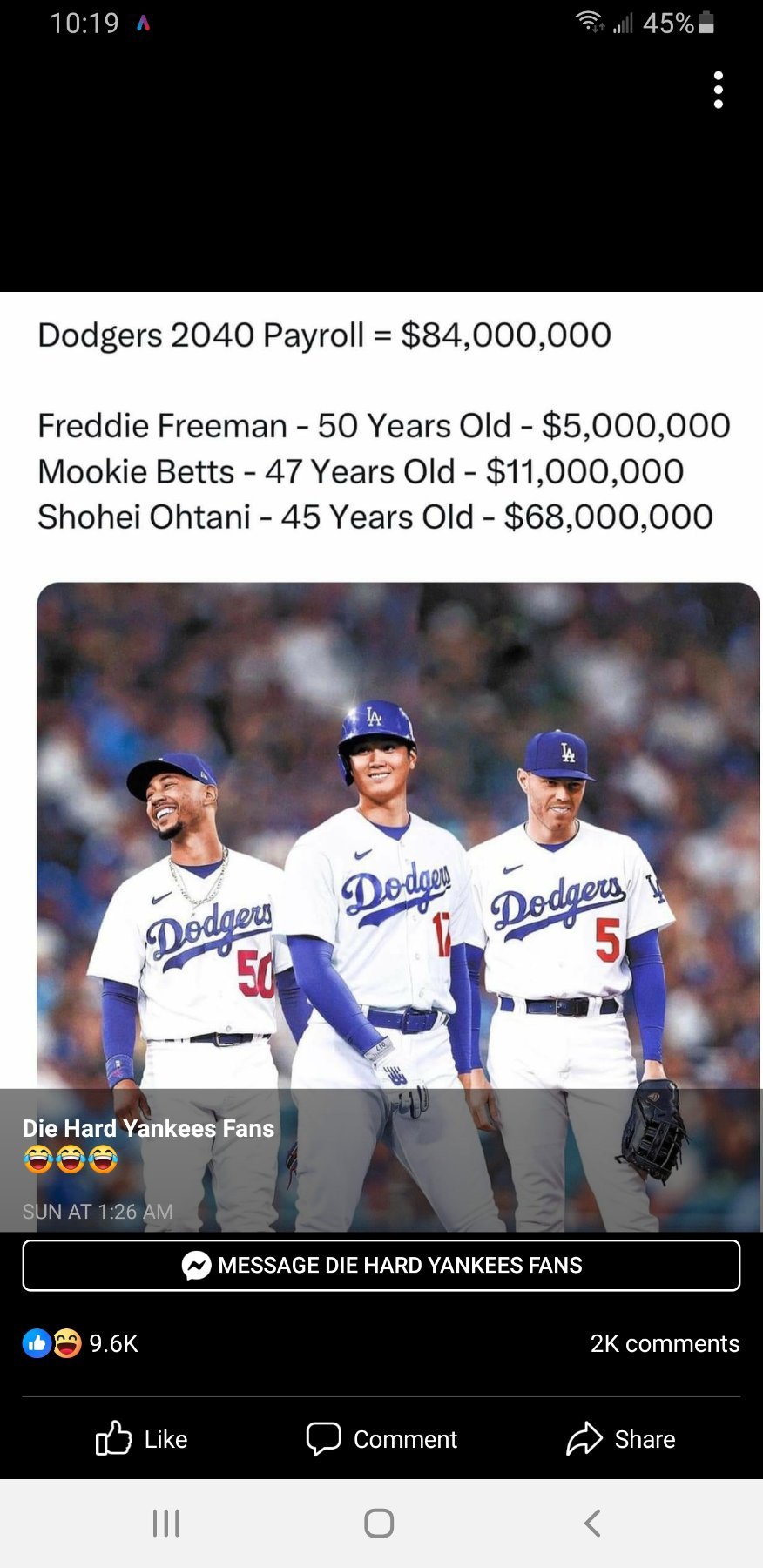
Task: Open the 2K comments
Action: pyautogui.click(x=665, y=1343)
